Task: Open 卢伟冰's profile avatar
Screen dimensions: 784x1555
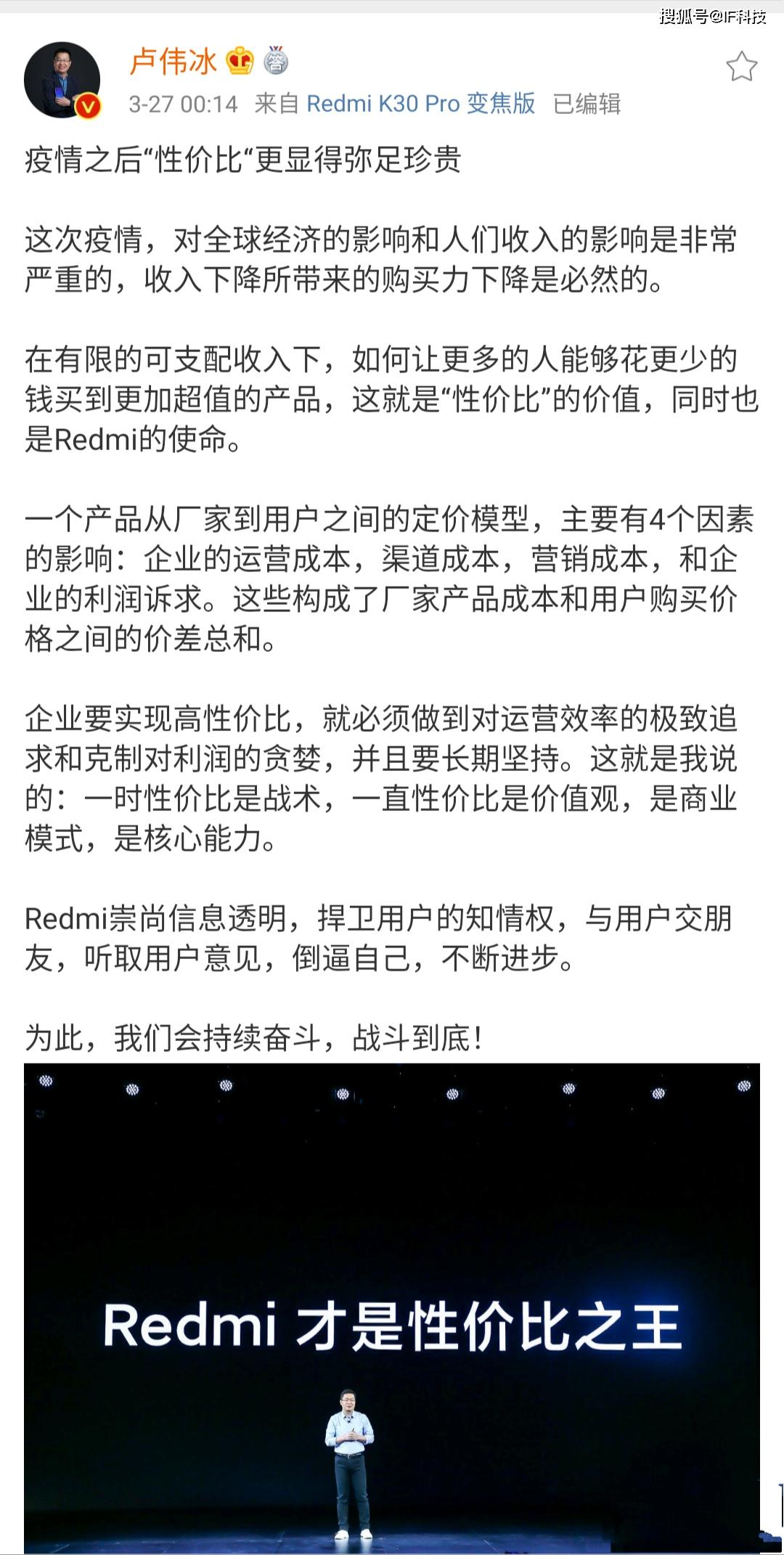Action: [62, 80]
